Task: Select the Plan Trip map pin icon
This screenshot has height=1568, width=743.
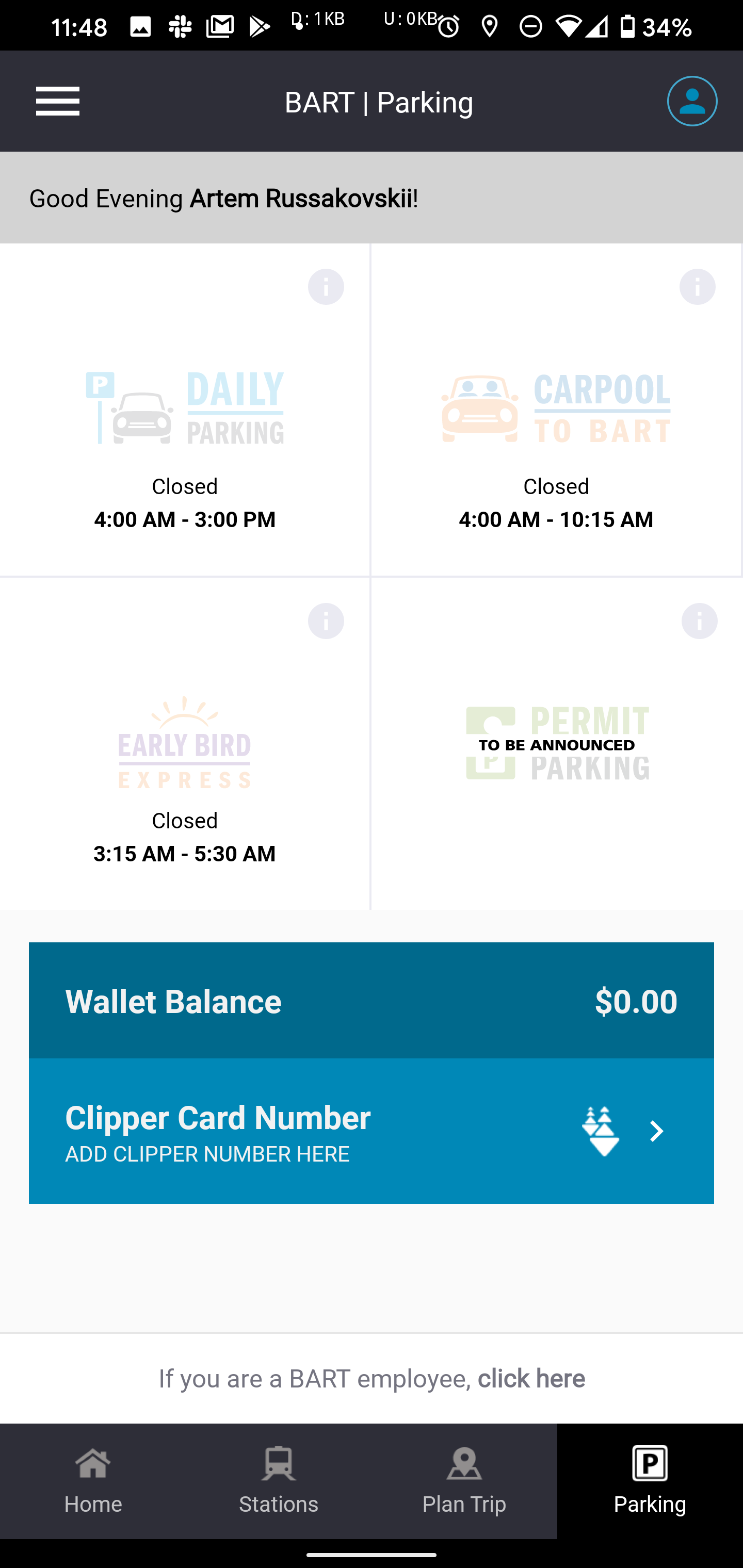Action: (464, 1463)
